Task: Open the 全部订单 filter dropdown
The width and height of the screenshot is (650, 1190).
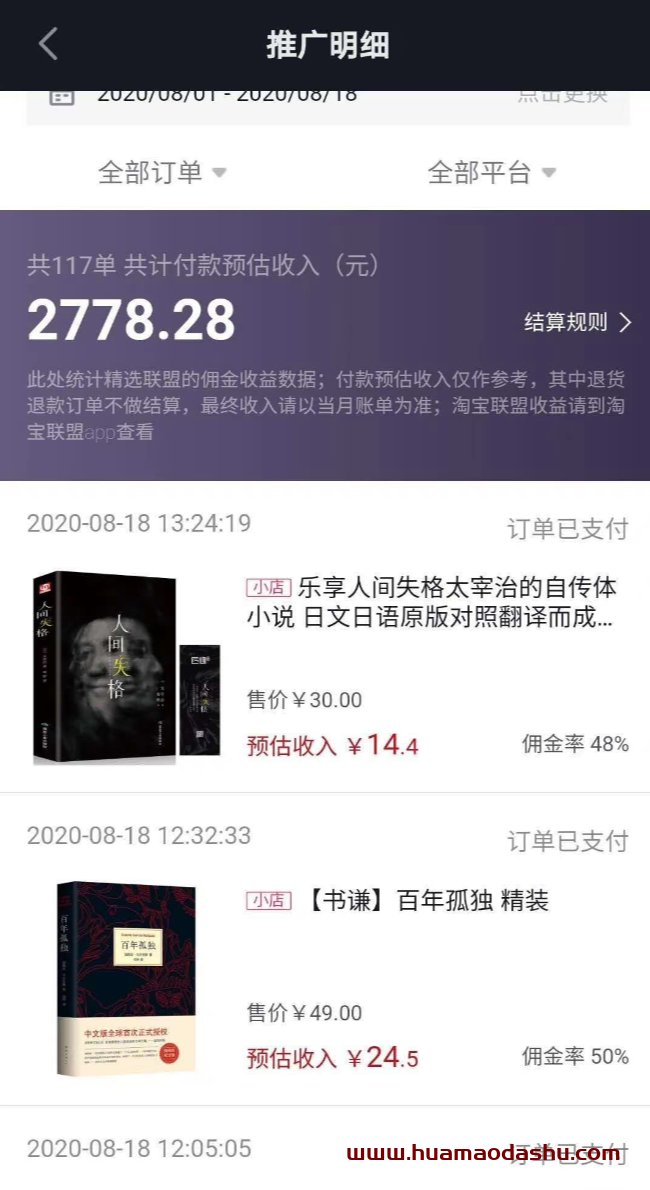Action: tap(162, 172)
